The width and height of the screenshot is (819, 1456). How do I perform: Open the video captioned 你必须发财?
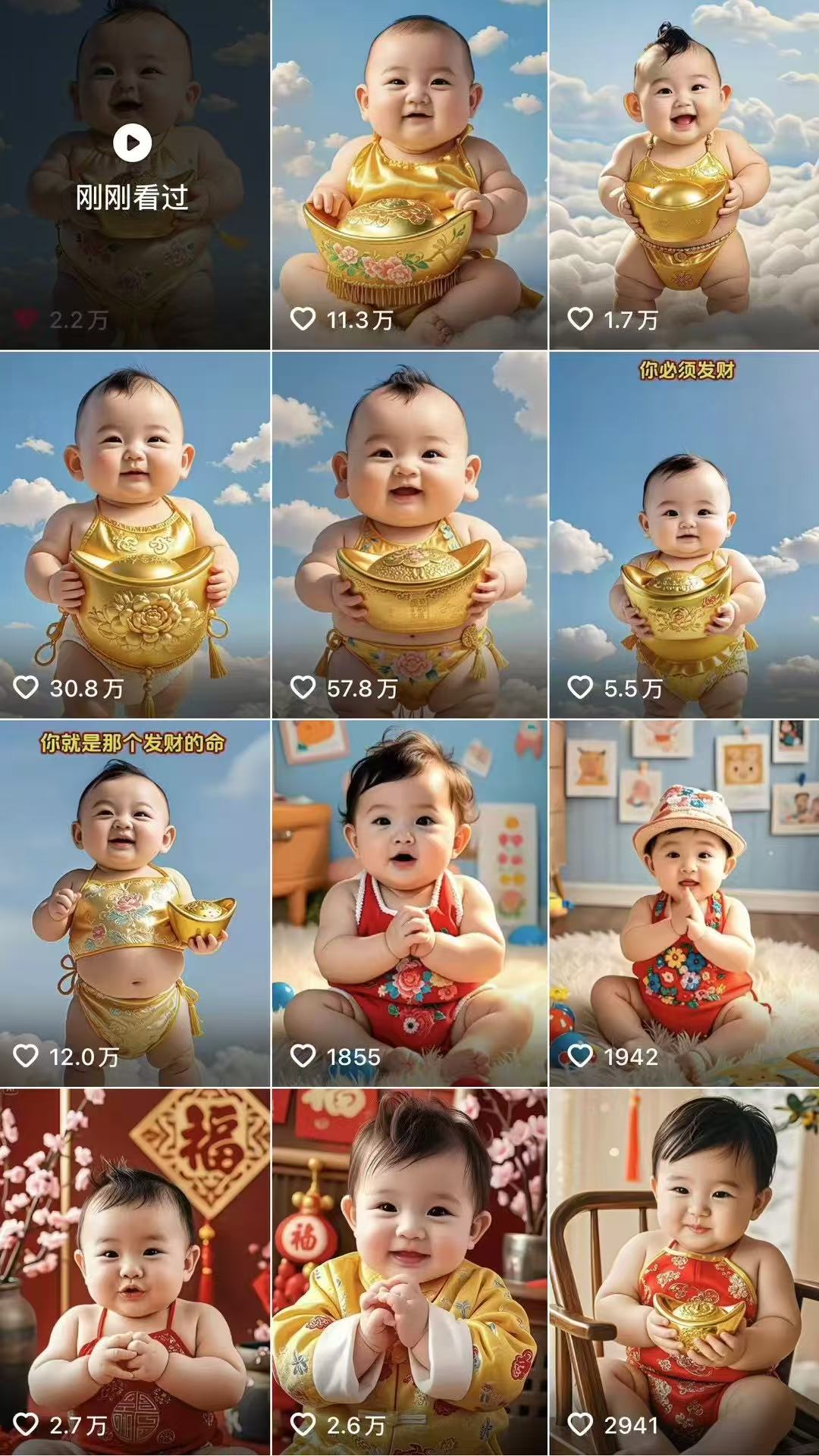(x=684, y=535)
